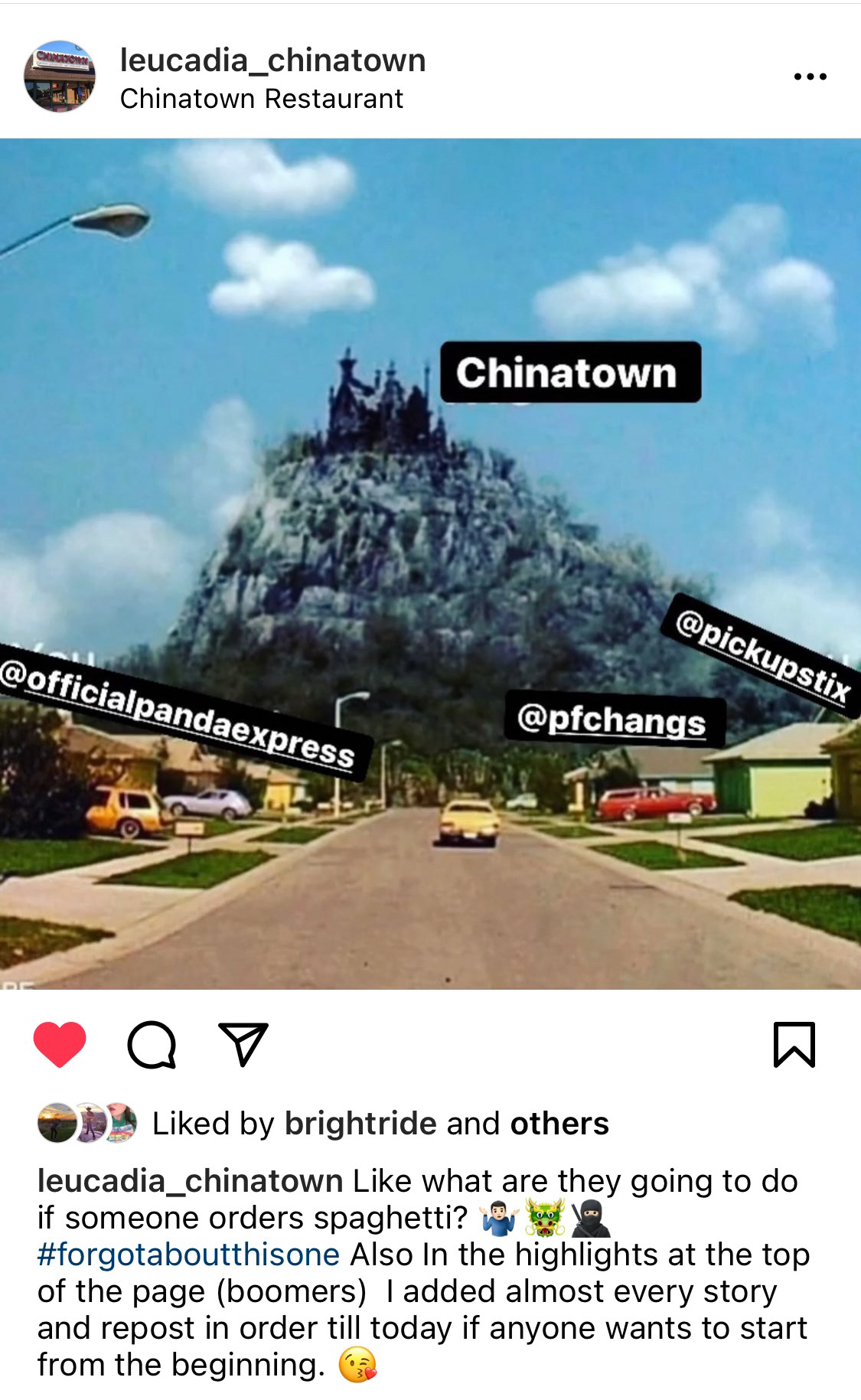Screen dimensions: 861x1400
Task: View the others who liked this post
Action: [x=559, y=1124]
